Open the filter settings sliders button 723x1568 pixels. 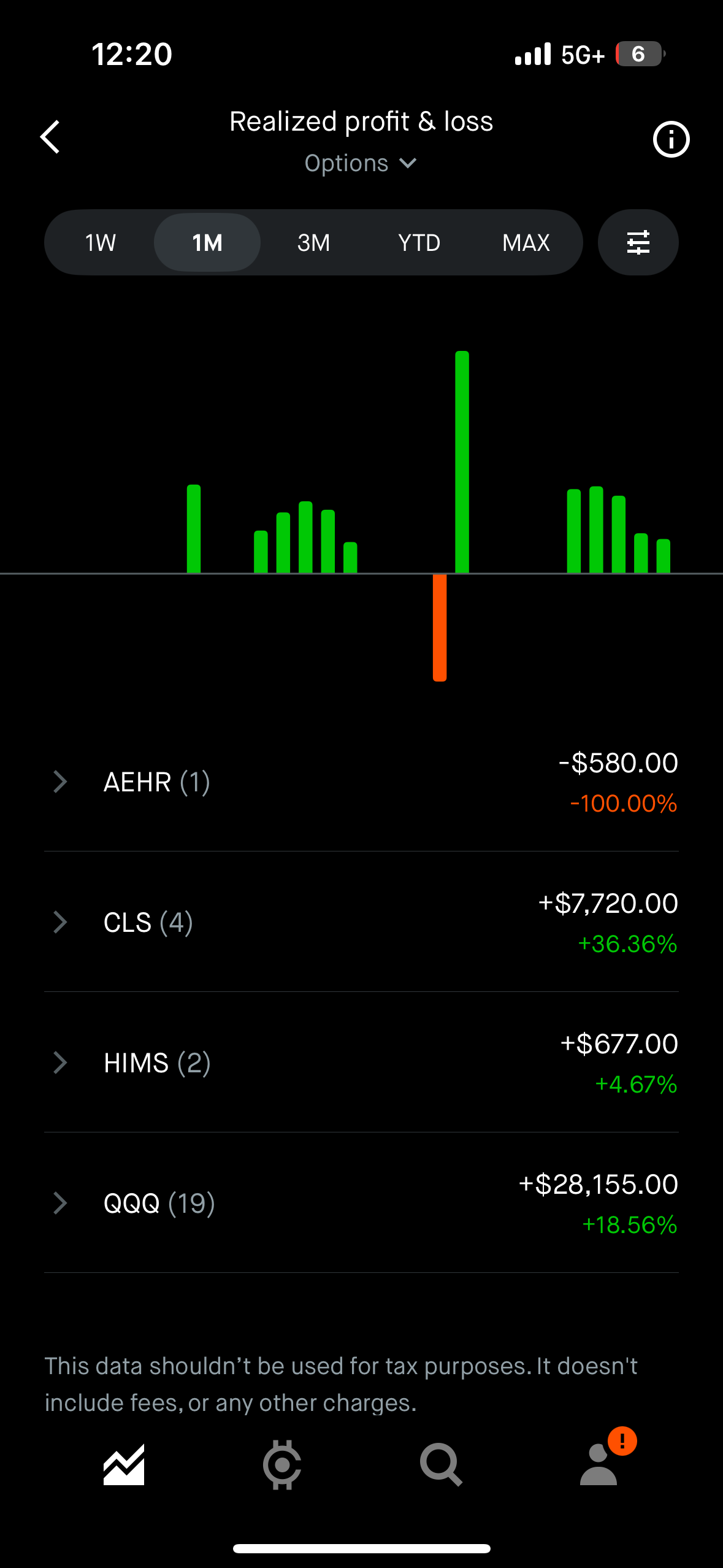[638, 243]
